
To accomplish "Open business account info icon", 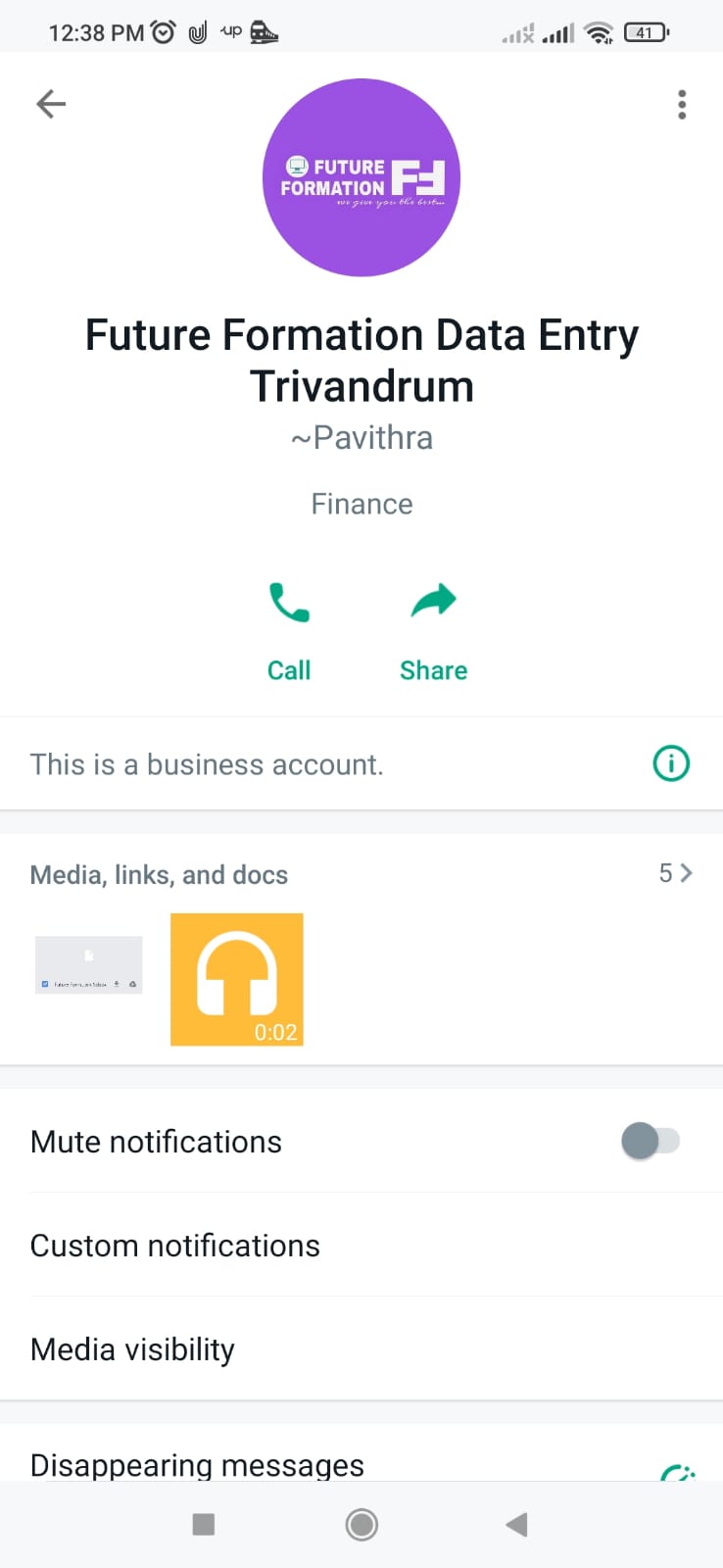I will (671, 763).
